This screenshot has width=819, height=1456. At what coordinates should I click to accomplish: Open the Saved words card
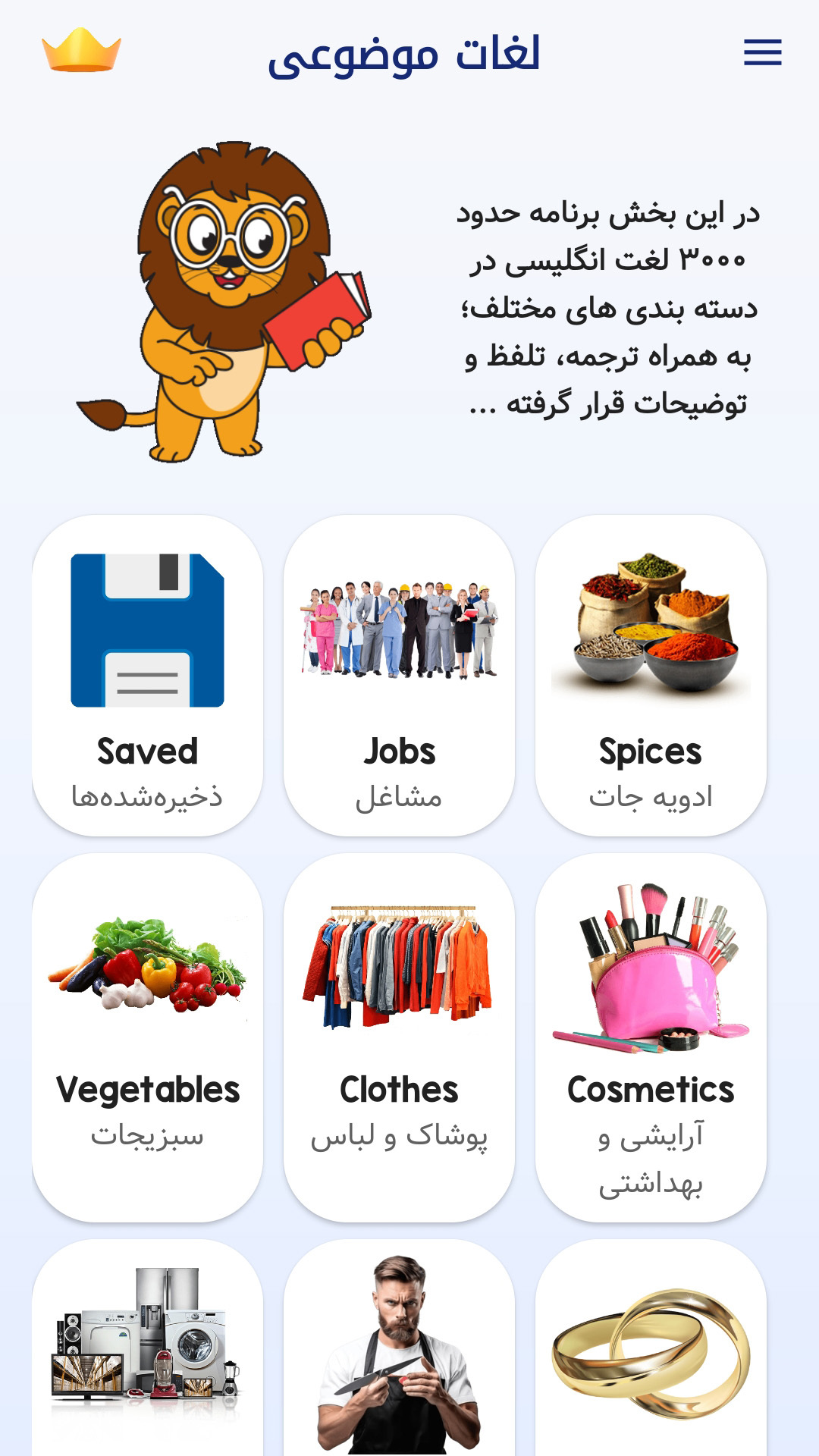(x=147, y=675)
